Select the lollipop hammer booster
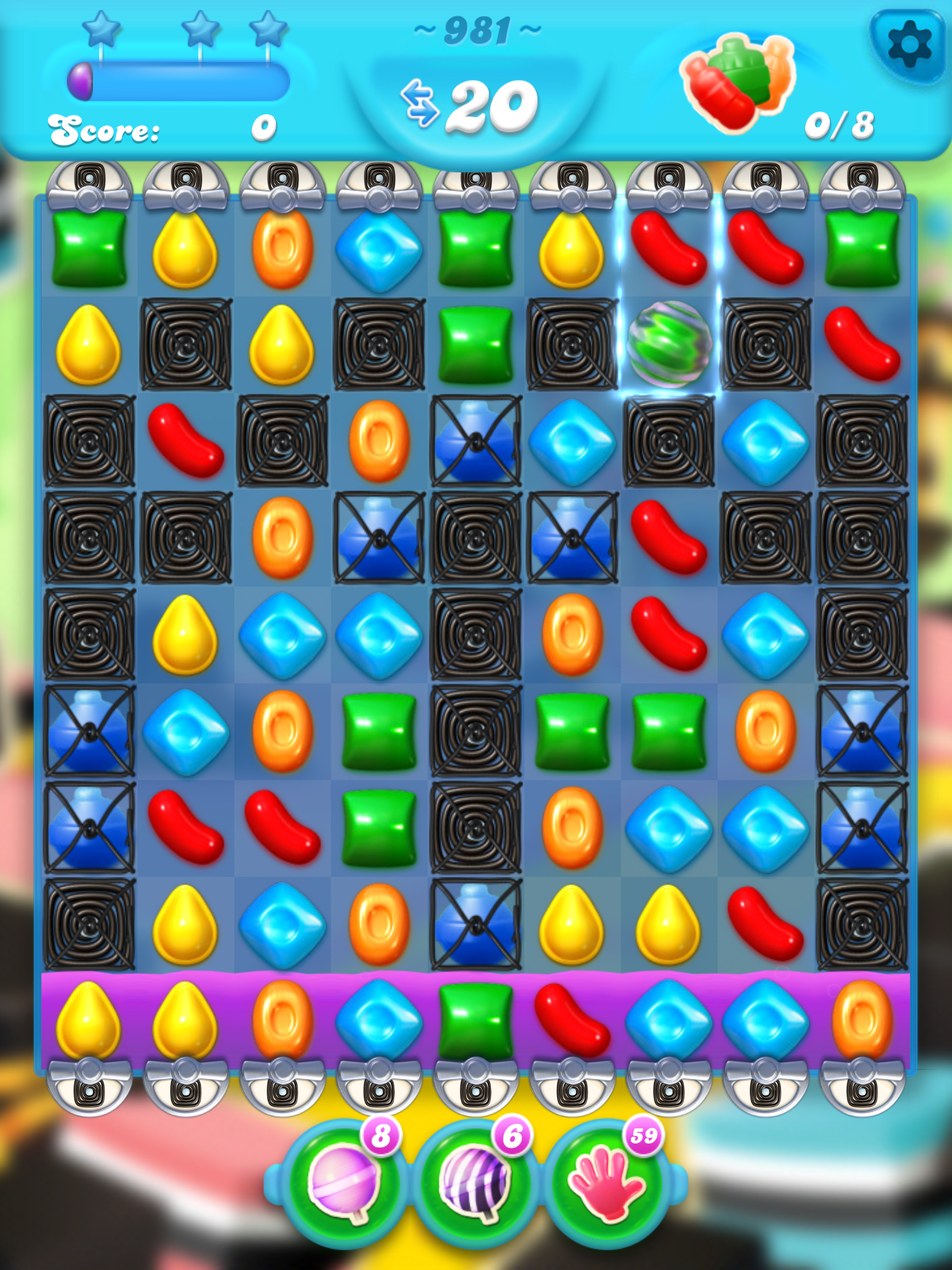This screenshot has height=1270, width=952. point(343,1183)
